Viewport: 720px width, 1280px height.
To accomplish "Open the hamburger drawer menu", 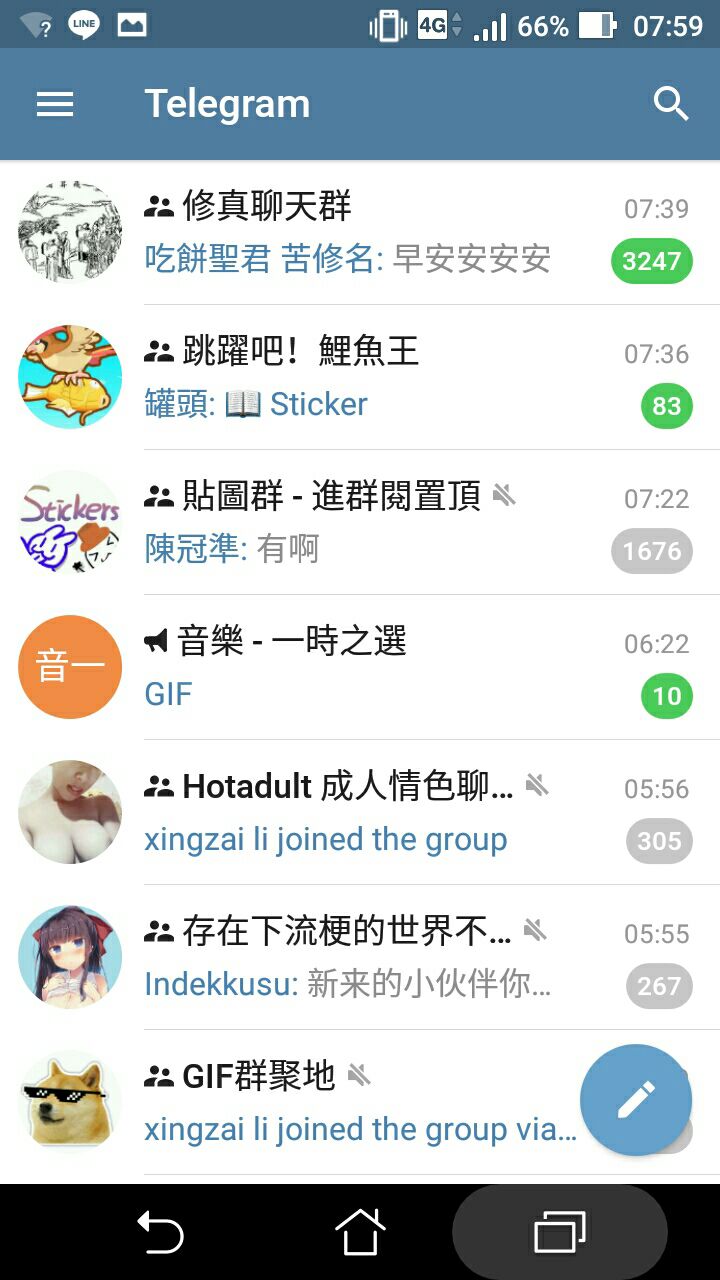I will (55, 104).
